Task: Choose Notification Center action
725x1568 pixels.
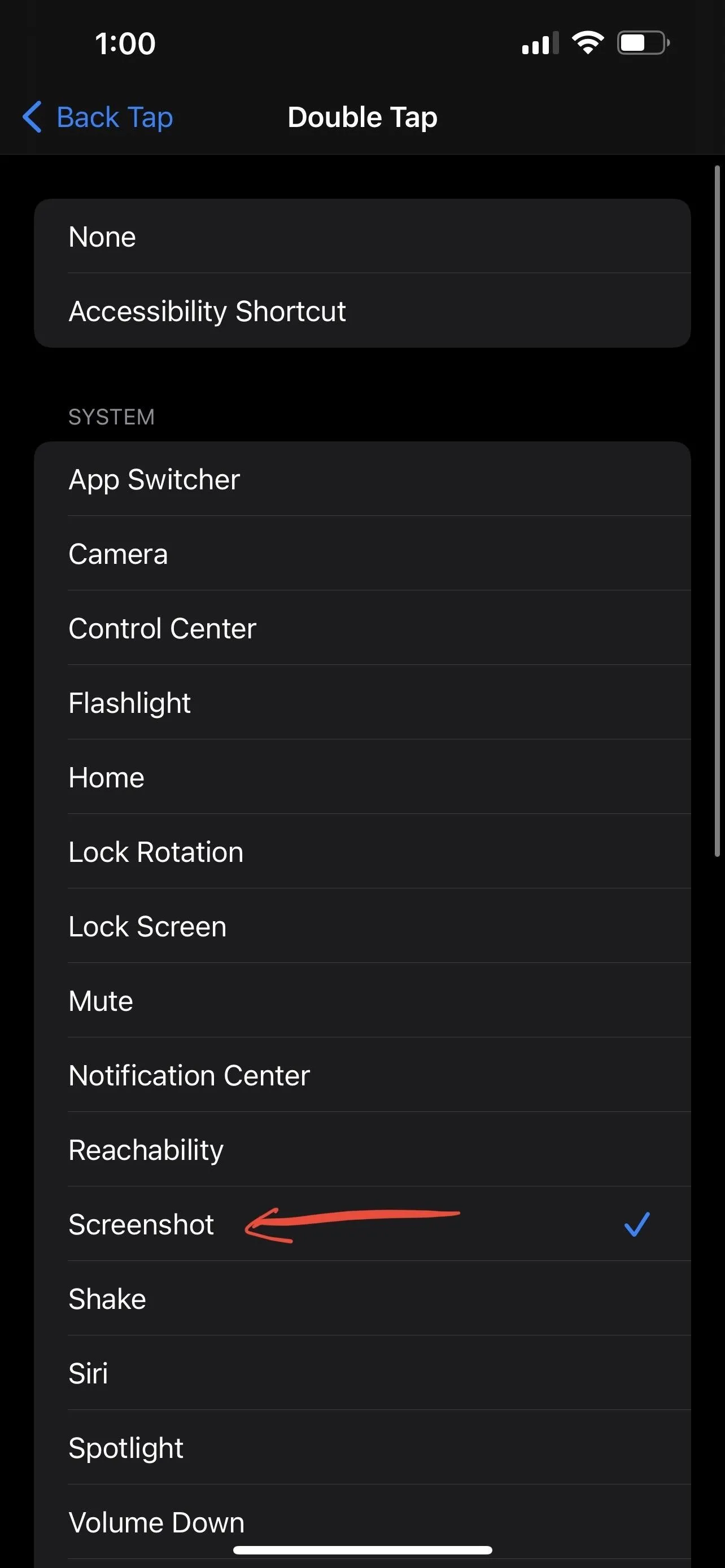Action: click(362, 1075)
